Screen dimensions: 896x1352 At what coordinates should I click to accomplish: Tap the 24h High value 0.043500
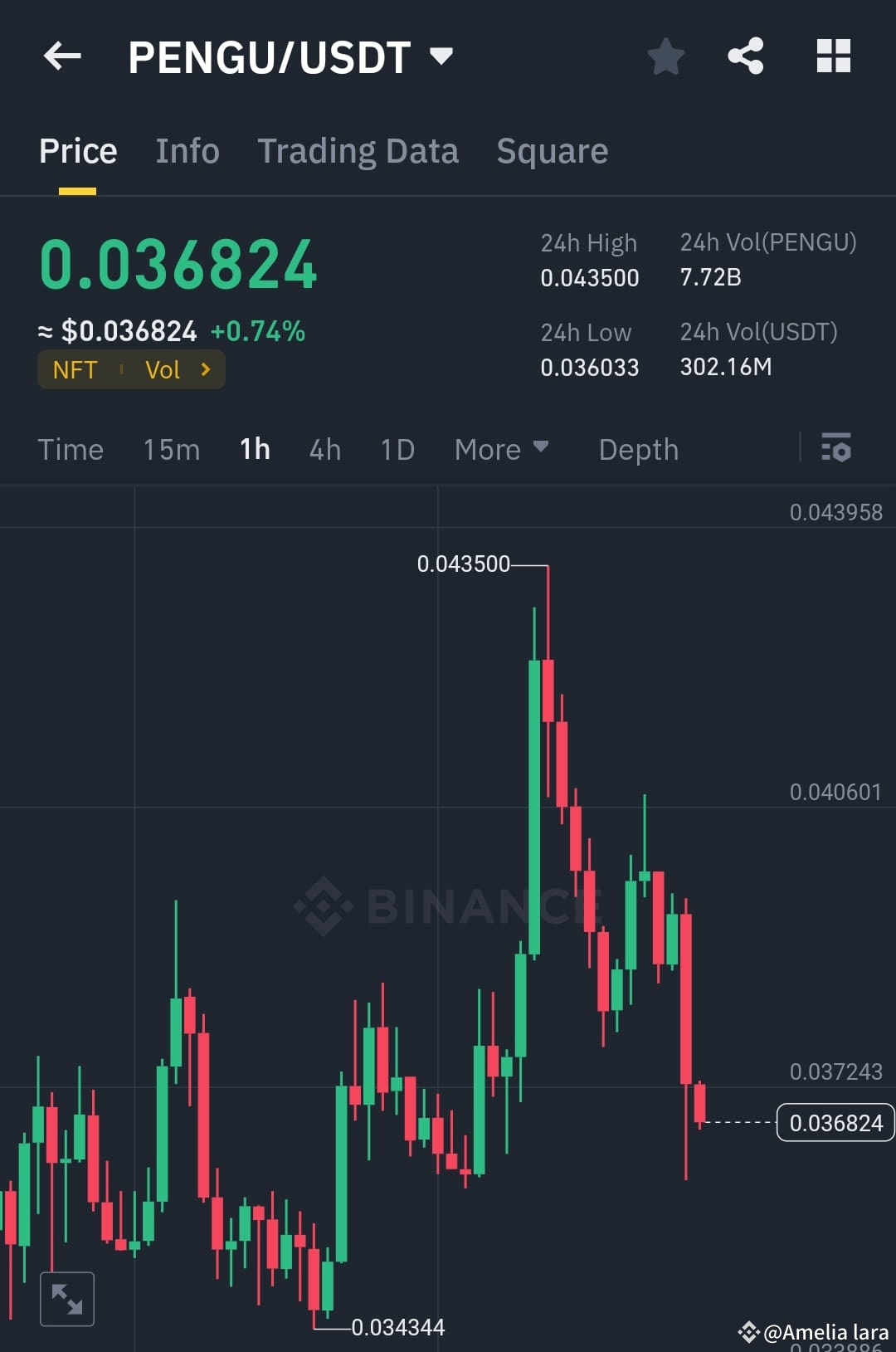(590, 277)
